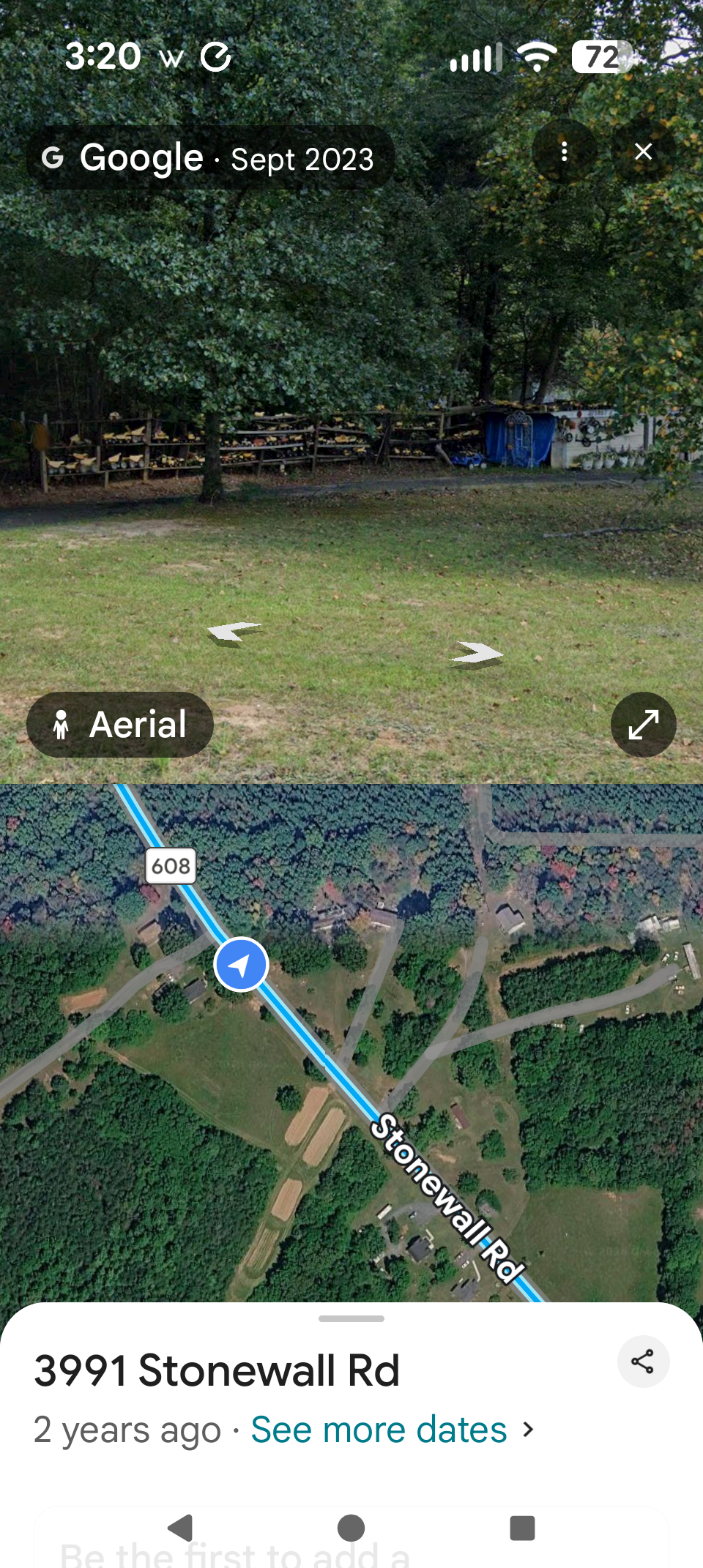The width and height of the screenshot is (703, 1568).
Task: Tap the system back button
Action: tap(180, 1528)
